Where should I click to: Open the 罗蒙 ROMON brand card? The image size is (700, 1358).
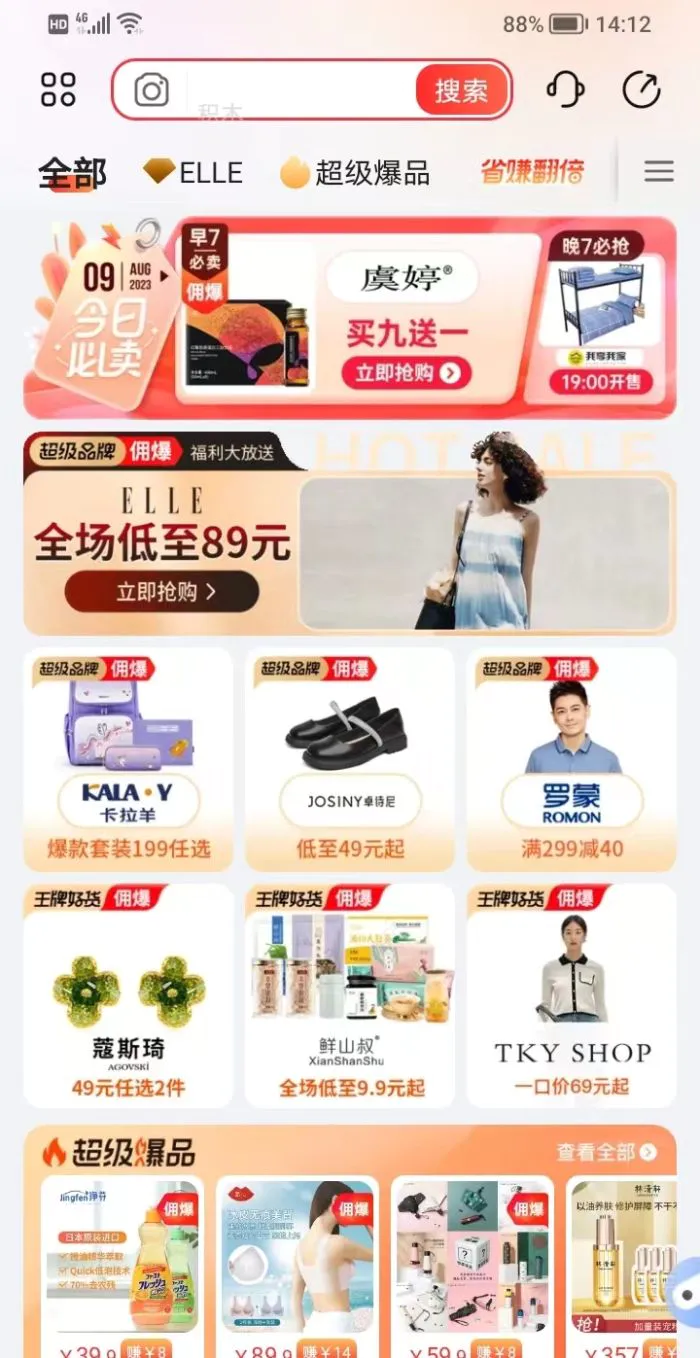tap(571, 760)
